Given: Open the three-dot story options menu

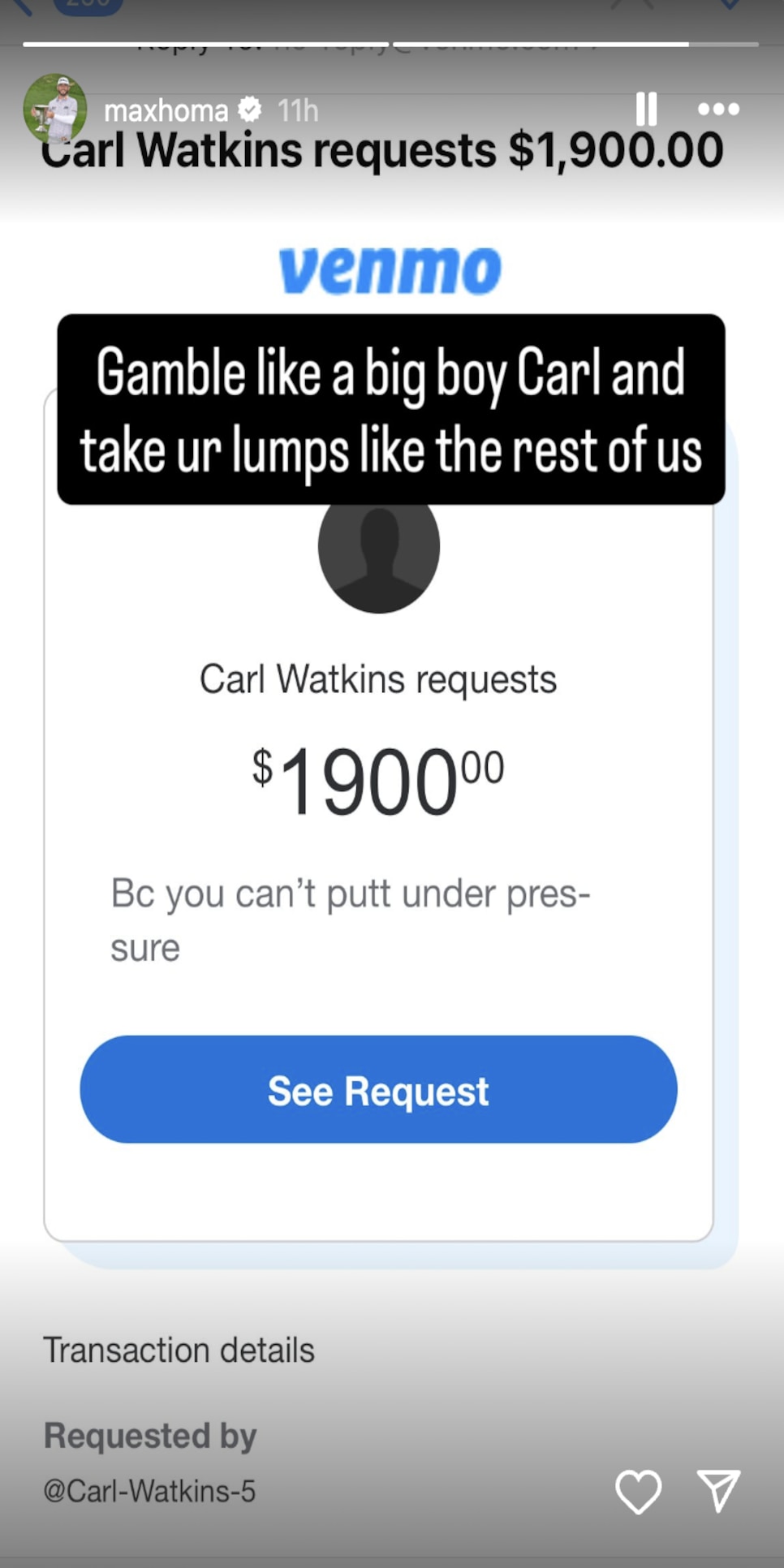Looking at the screenshot, I should point(718,109).
